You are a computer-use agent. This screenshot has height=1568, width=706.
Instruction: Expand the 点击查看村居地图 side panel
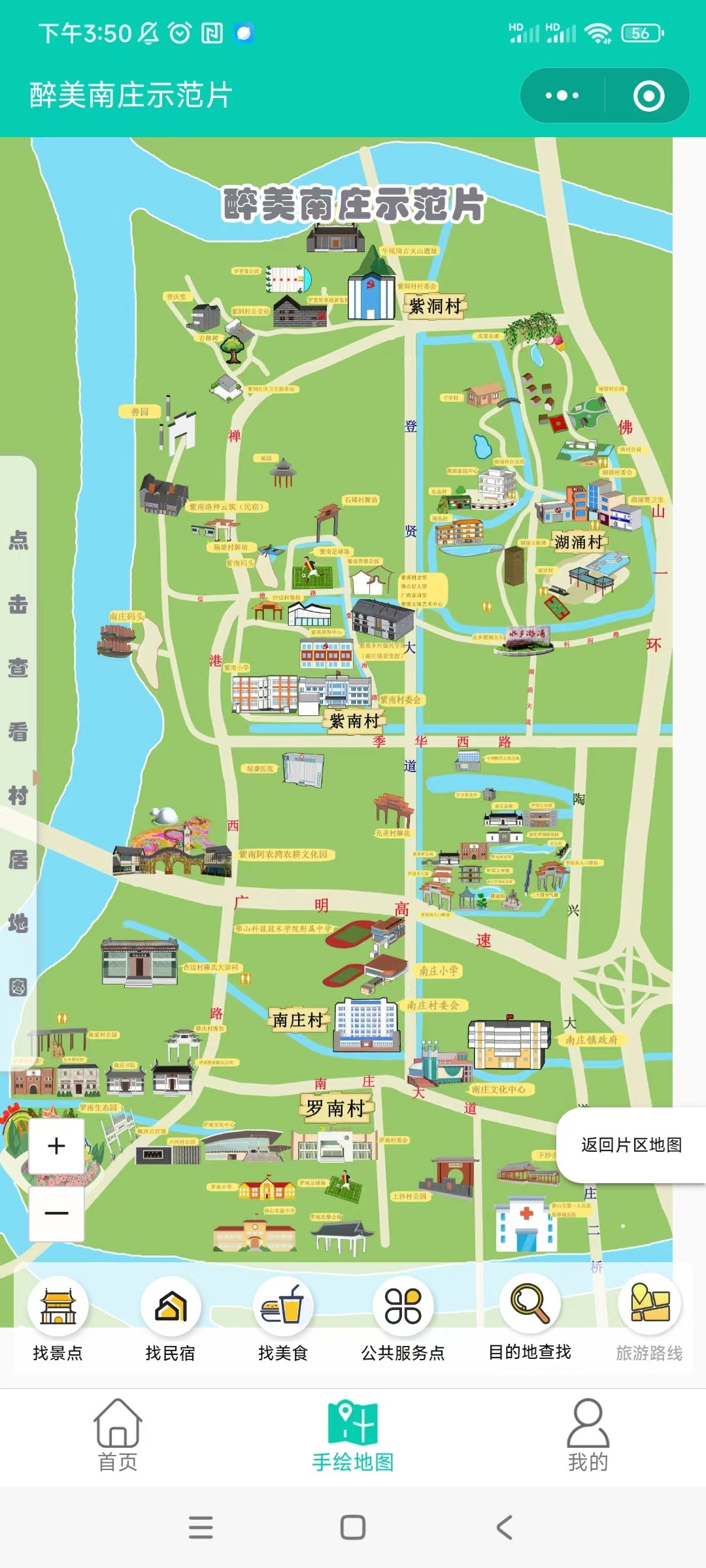18,761
